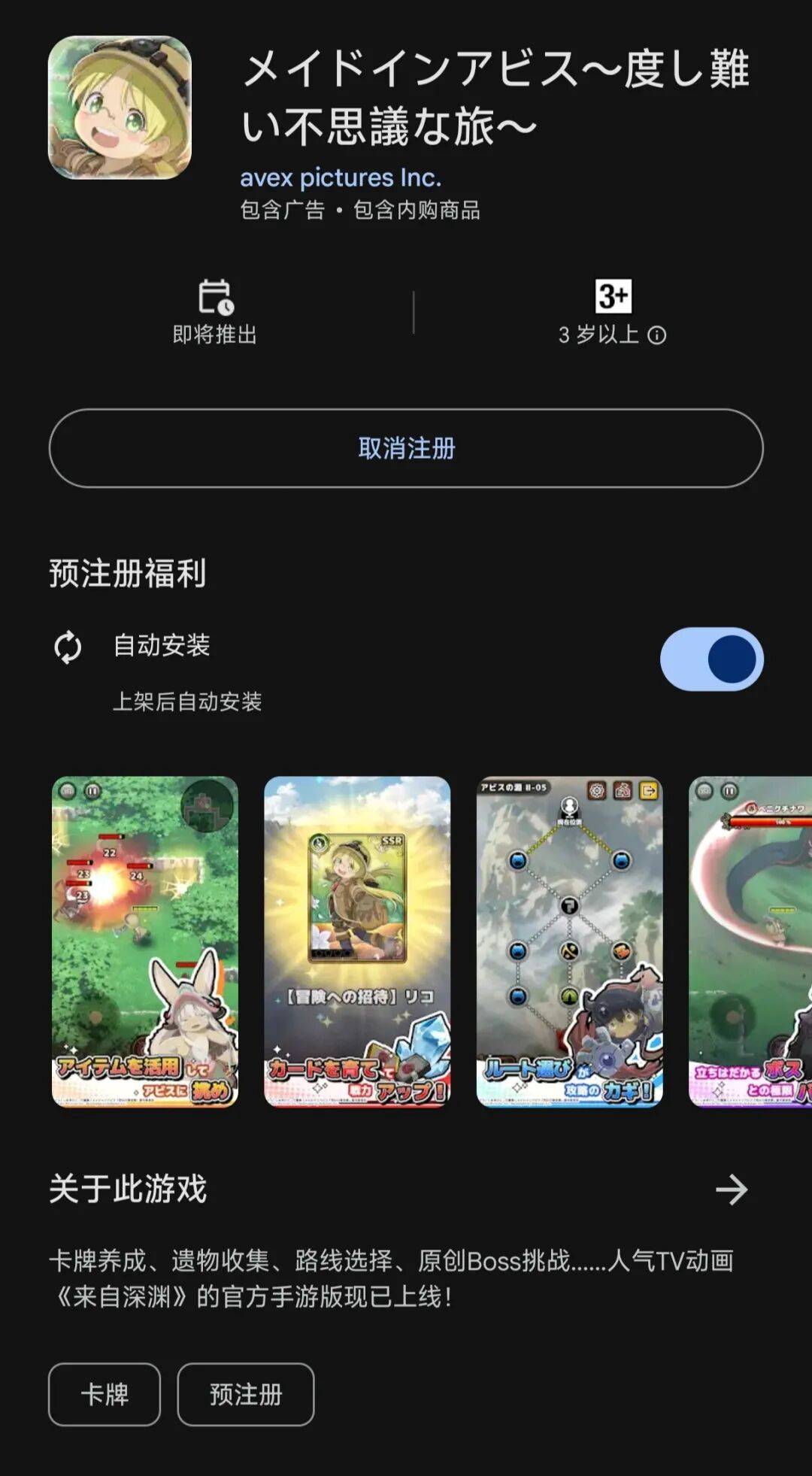
Task: Tap the 取消注册 button
Action: 406,449
